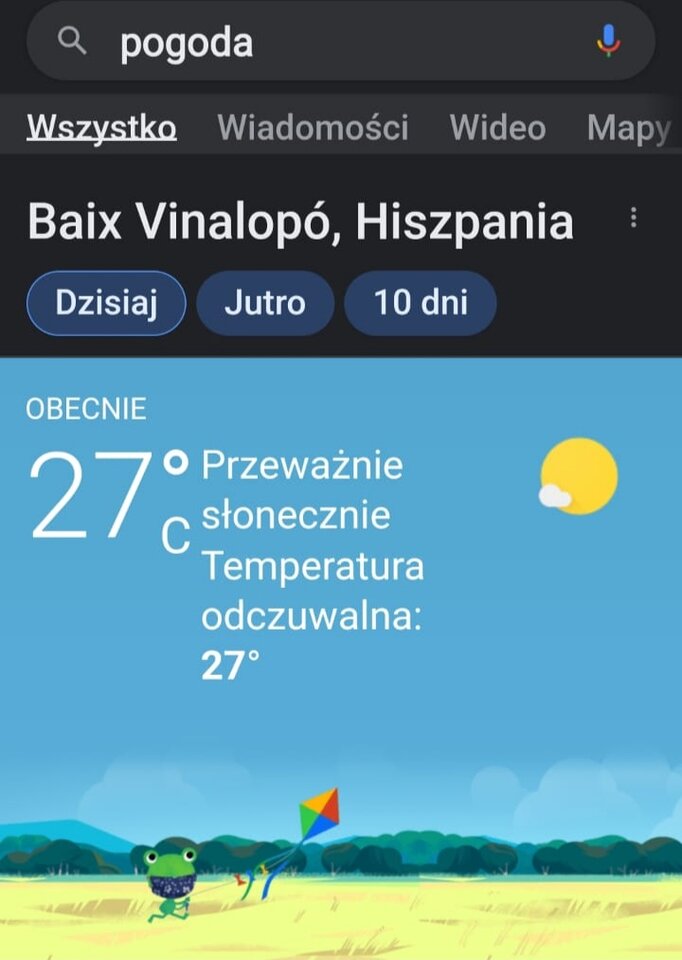Select the Wszystko results tab
This screenshot has width=682, height=960.
[x=101, y=128]
